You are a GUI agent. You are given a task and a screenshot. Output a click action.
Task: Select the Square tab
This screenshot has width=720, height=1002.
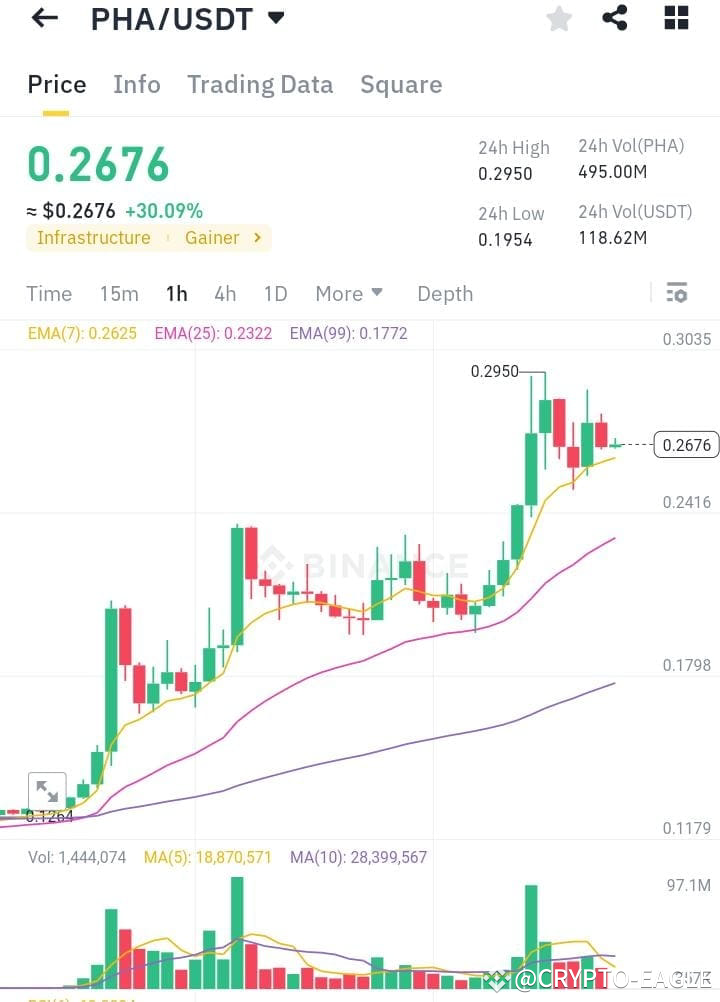point(401,84)
